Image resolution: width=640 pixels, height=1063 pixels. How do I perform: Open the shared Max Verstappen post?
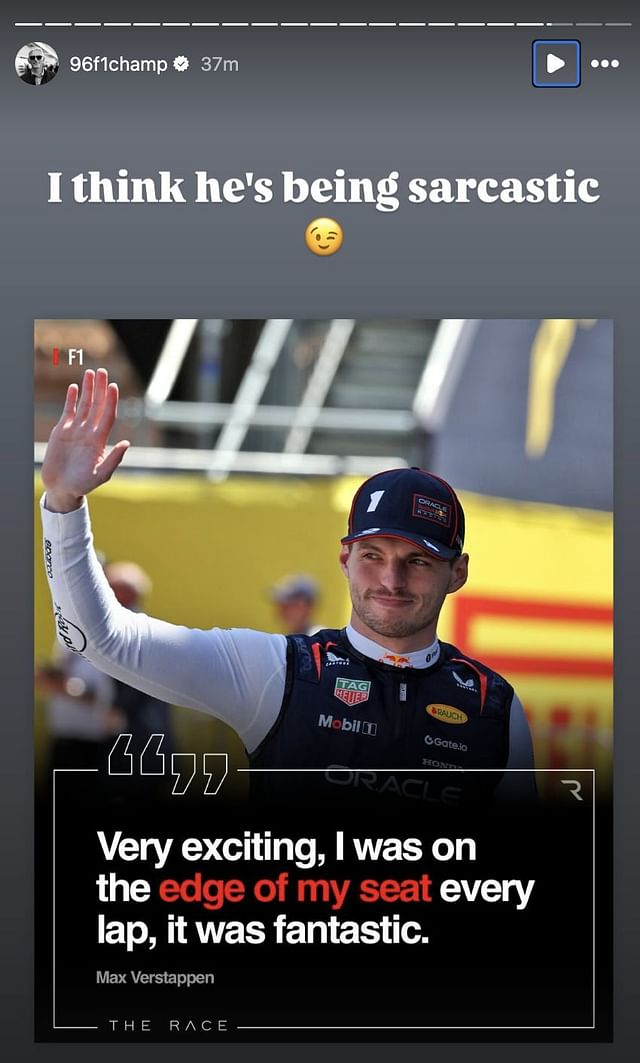[323, 680]
